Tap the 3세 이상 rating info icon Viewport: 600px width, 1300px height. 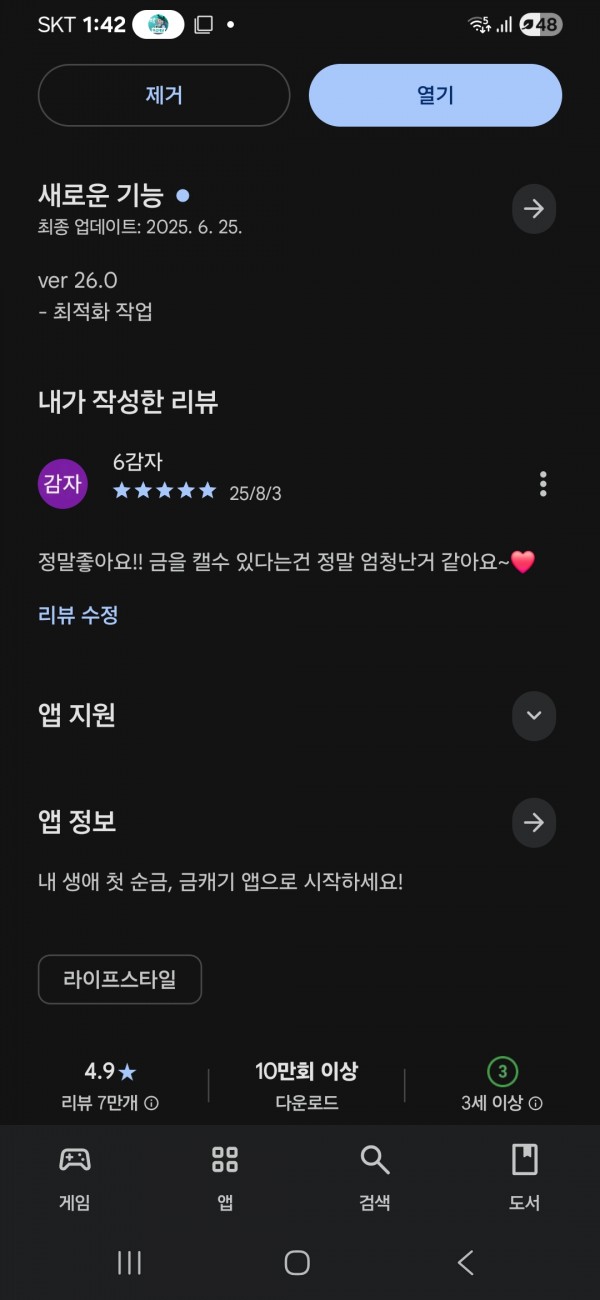(x=536, y=1103)
